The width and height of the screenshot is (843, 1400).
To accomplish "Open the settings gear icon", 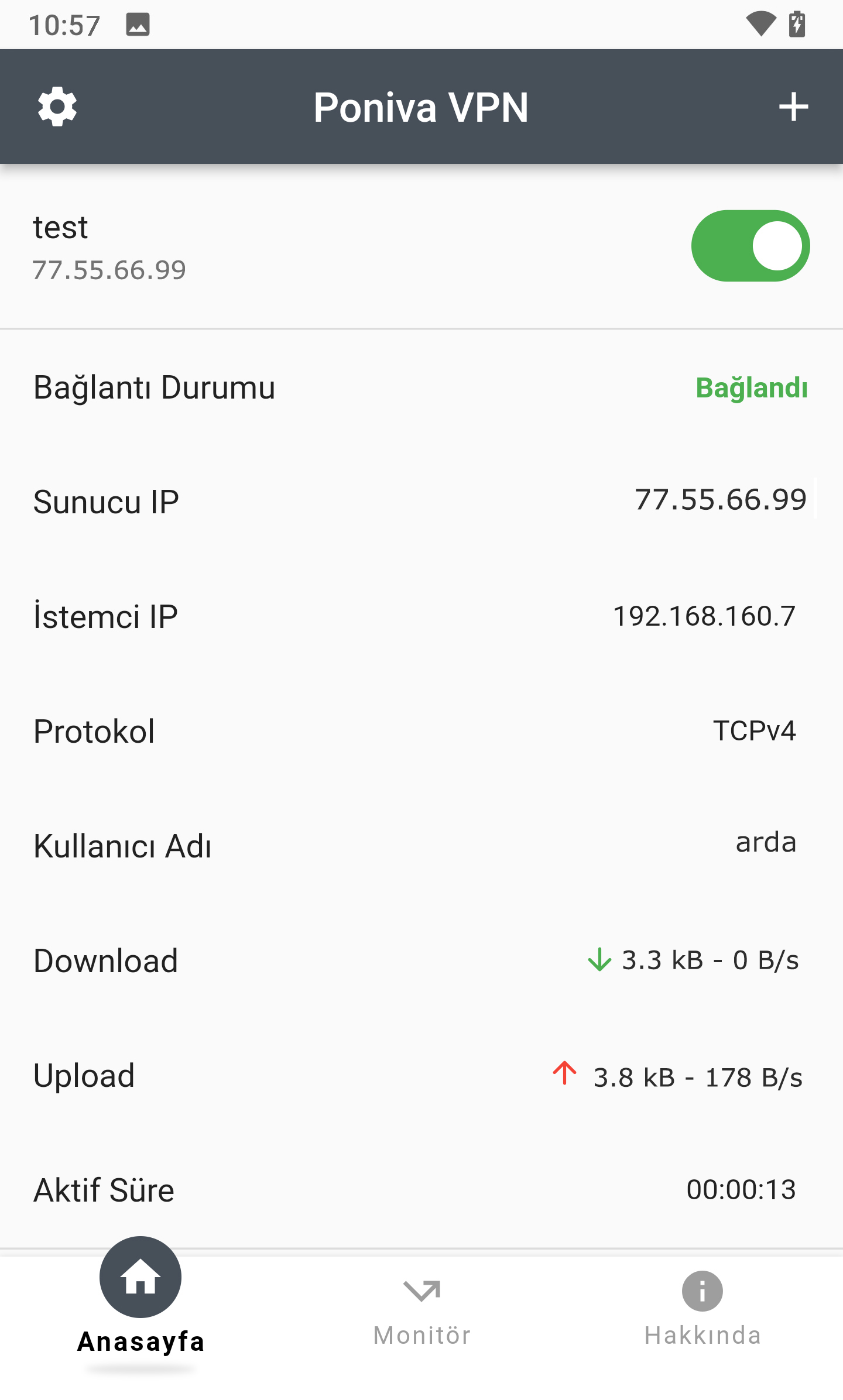I will click(x=57, y=107).
